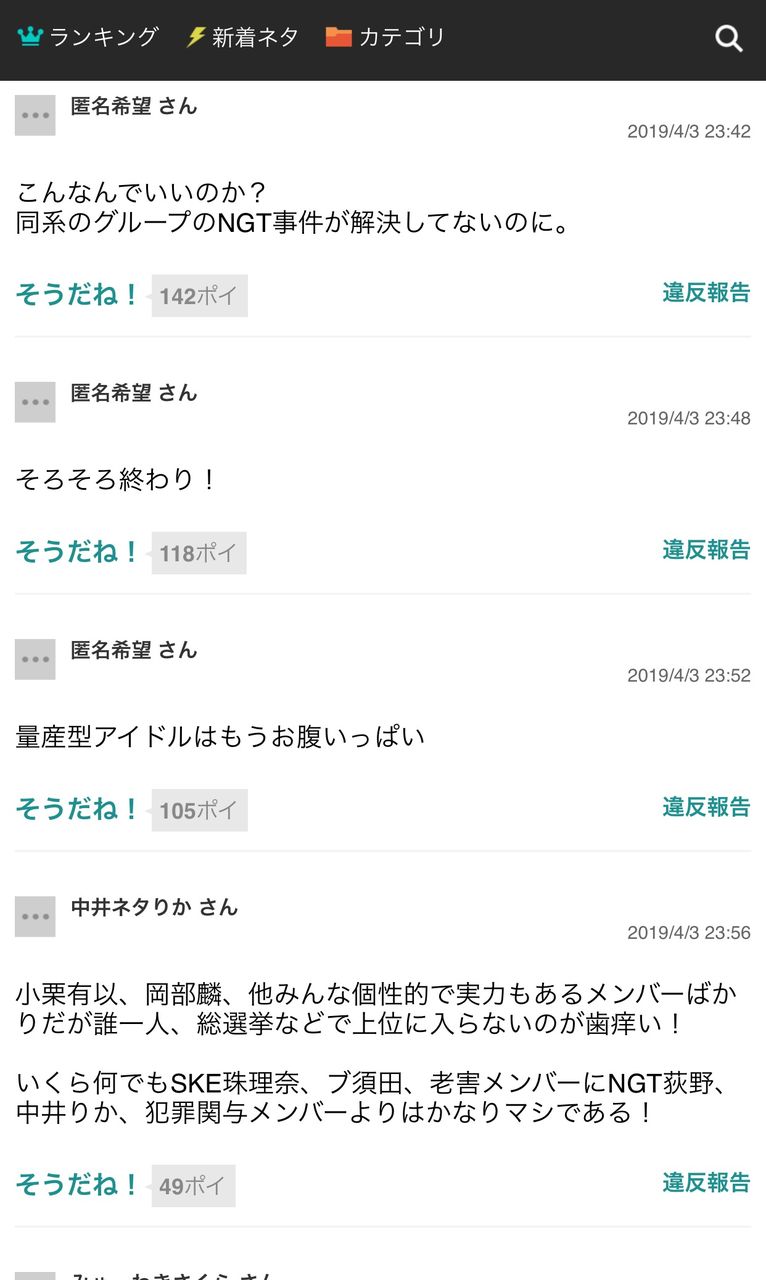Browse the カテゴリ section

pos(385,38)
